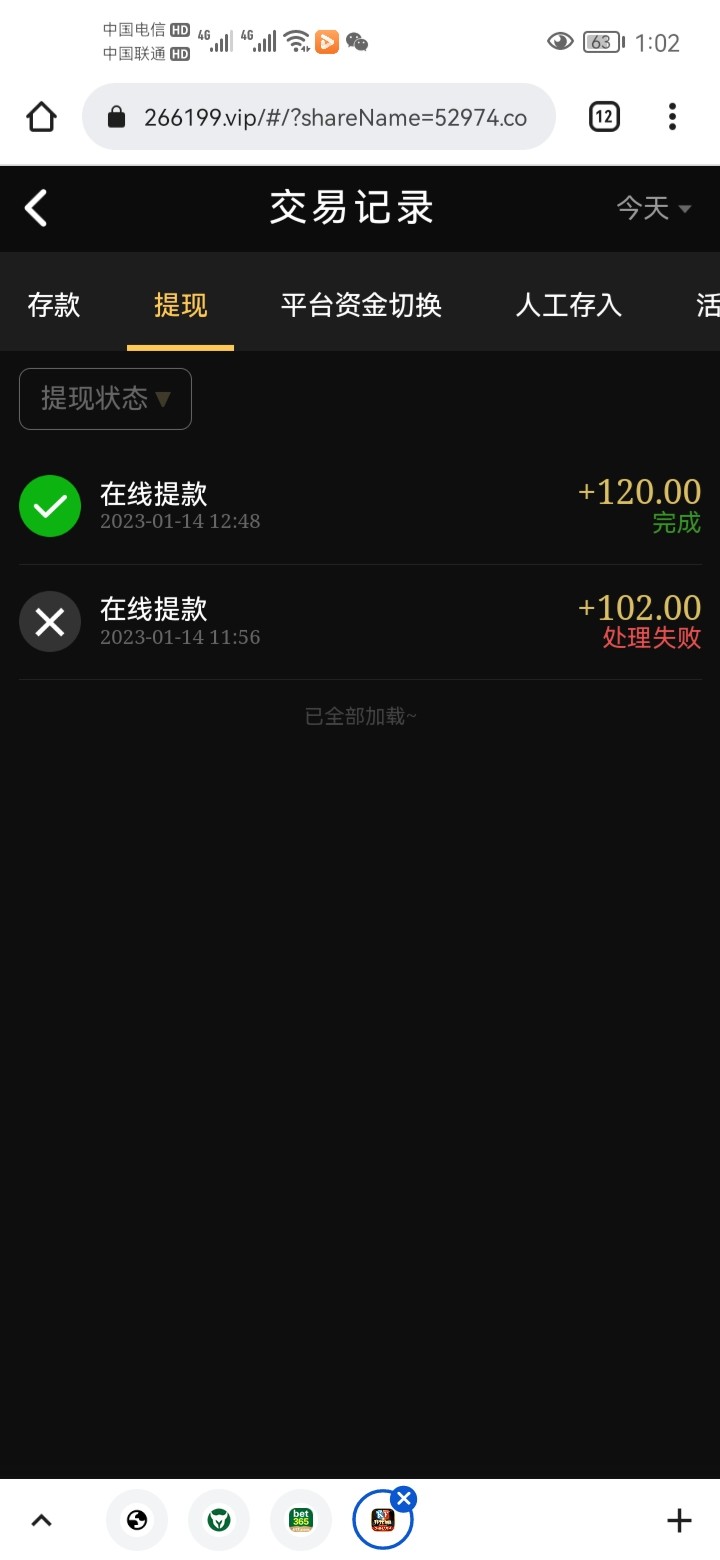This screenshot has width=720, height=1560.
Task: View the failed +102.00 withdrawal record
Action: coord(360,622)
